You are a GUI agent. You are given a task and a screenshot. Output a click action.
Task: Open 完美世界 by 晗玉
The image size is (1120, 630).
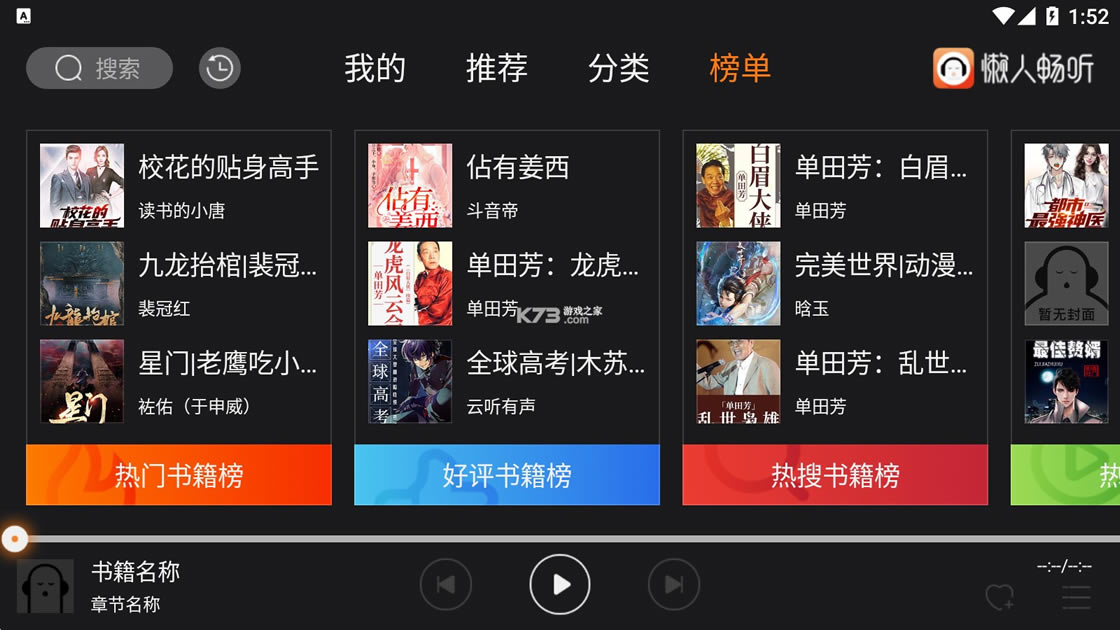tap(835, 283)
